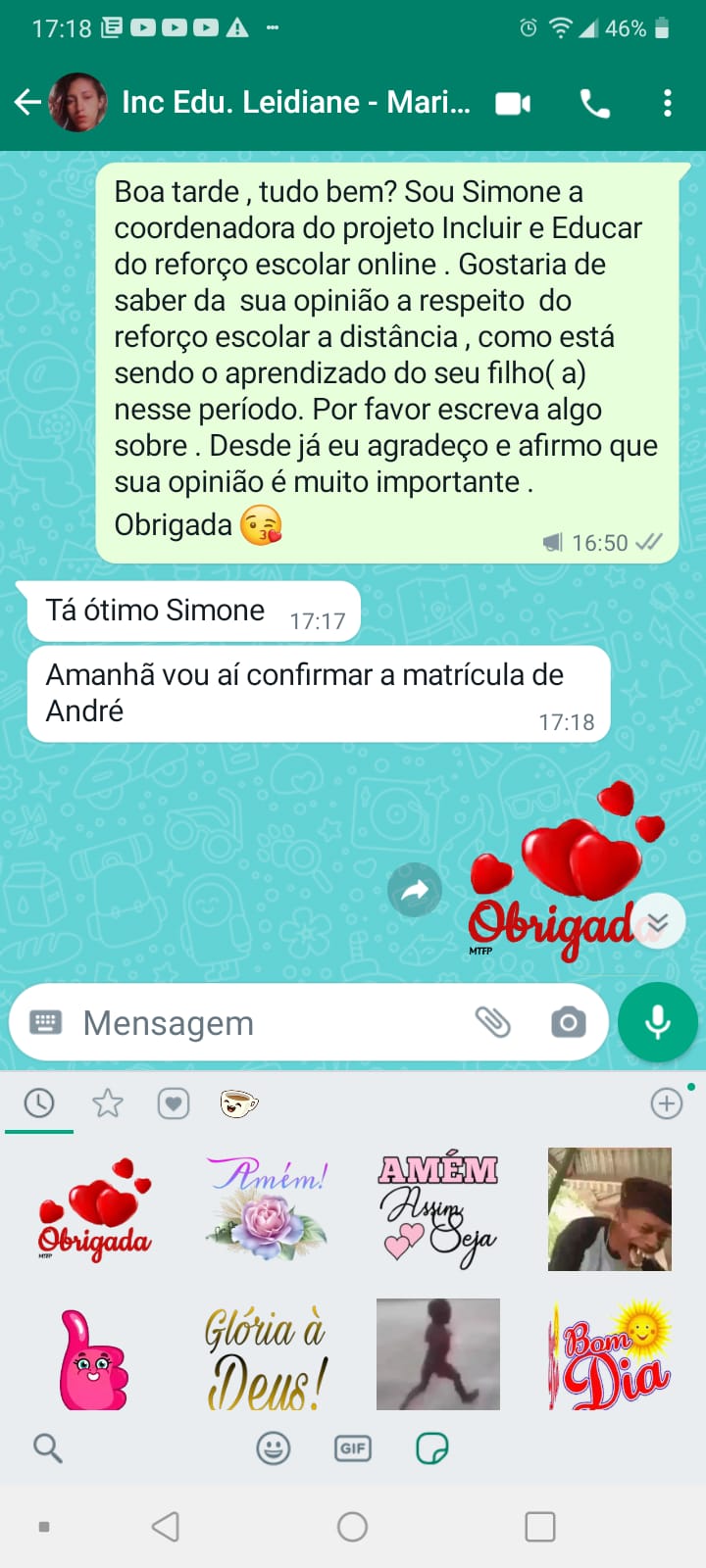Open the camera from the message bar
Screen dimensions: 706x1568
(x=568, y=1023)
